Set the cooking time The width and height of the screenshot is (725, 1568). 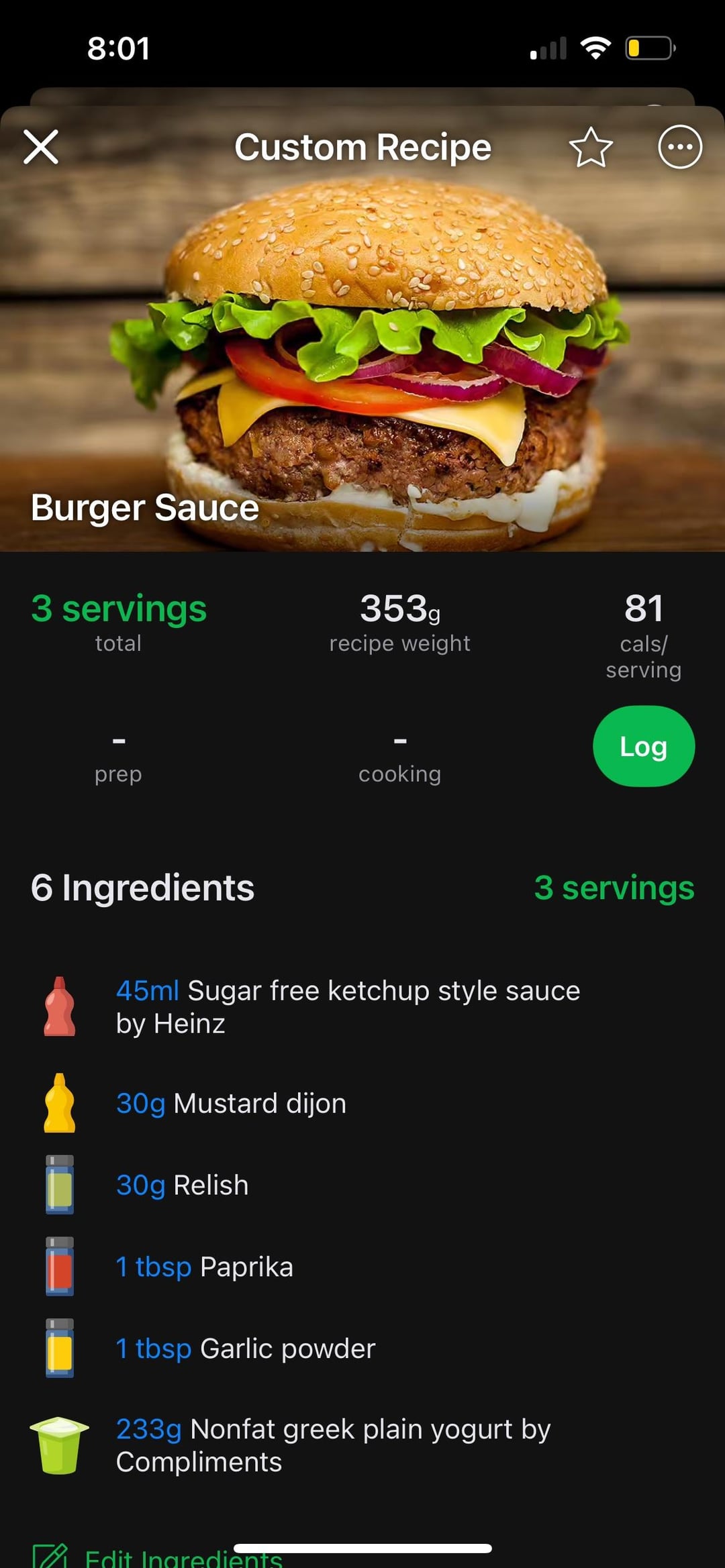[400, 758]
